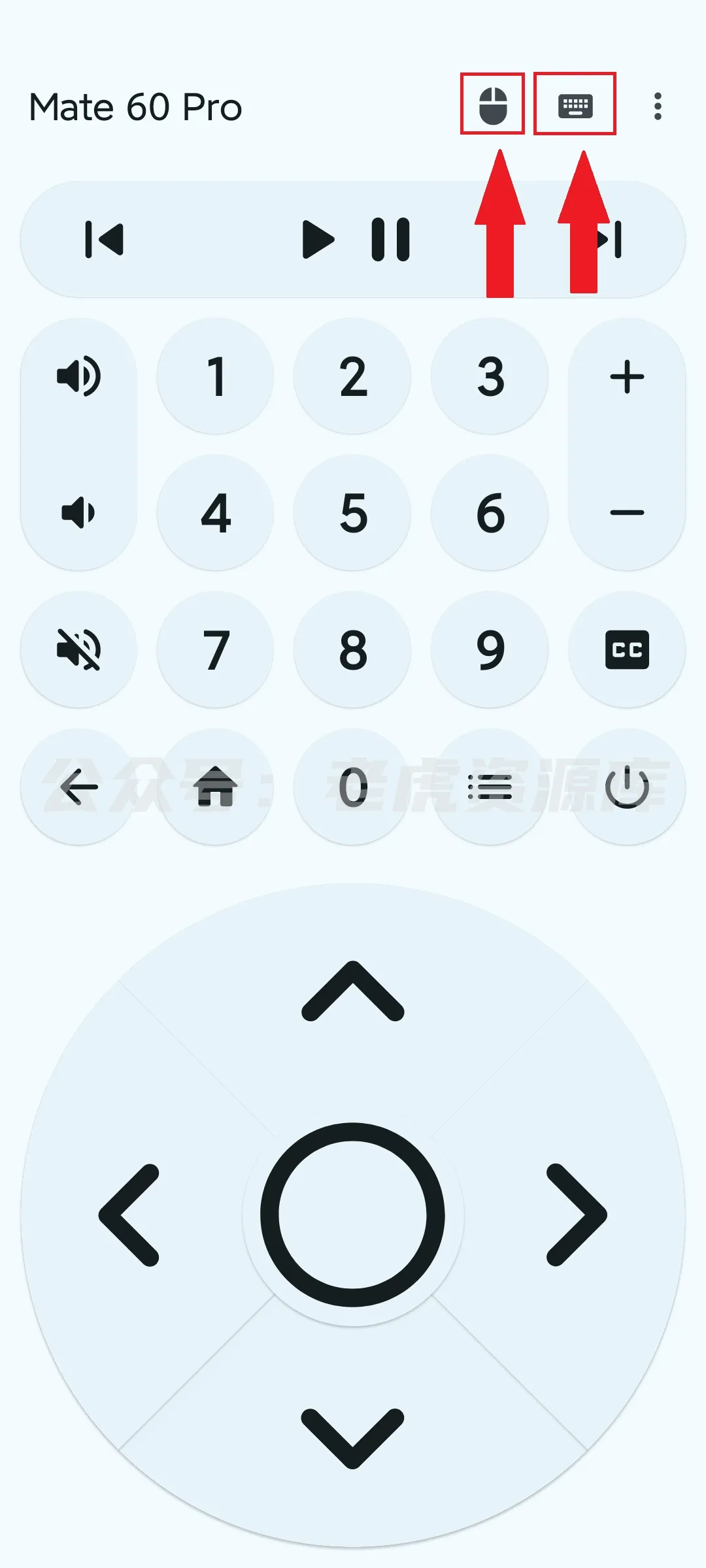Move up on the D-pad
Image resolution: width=706 pixels, height=1568 pixels.
click(353, 992)
